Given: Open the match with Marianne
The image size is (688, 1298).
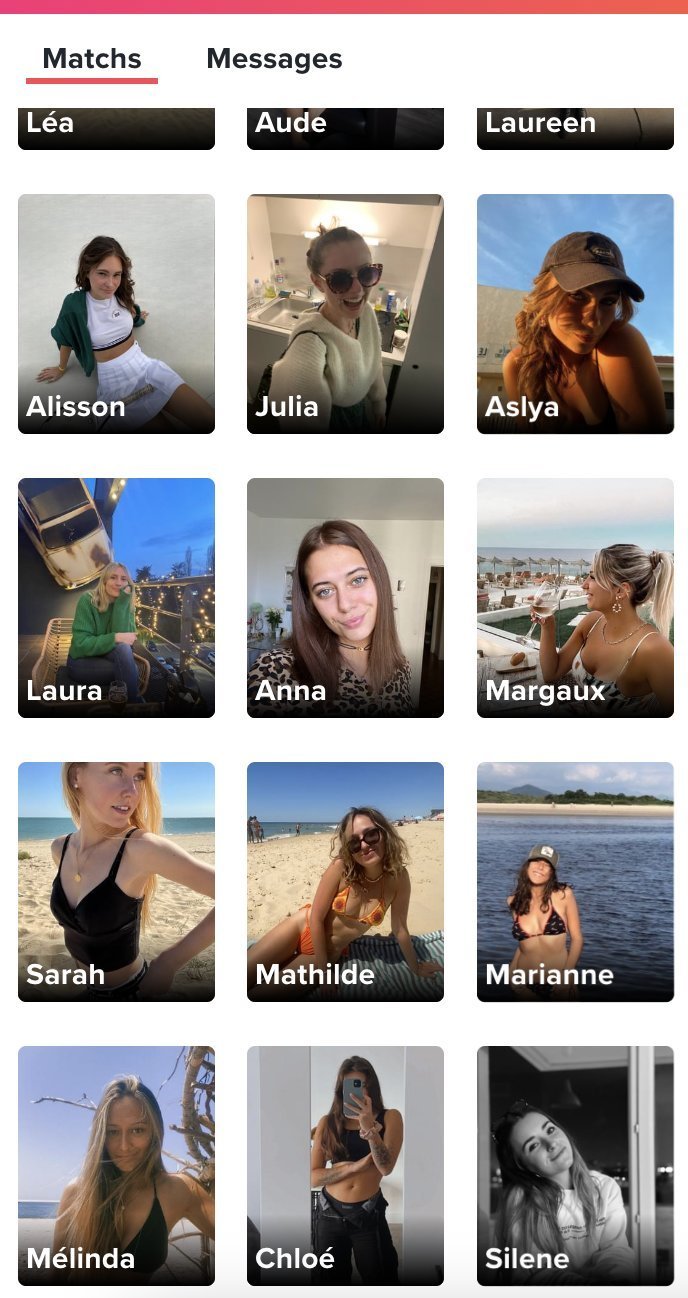Looking at the screenshot, I should pos(575,882).
